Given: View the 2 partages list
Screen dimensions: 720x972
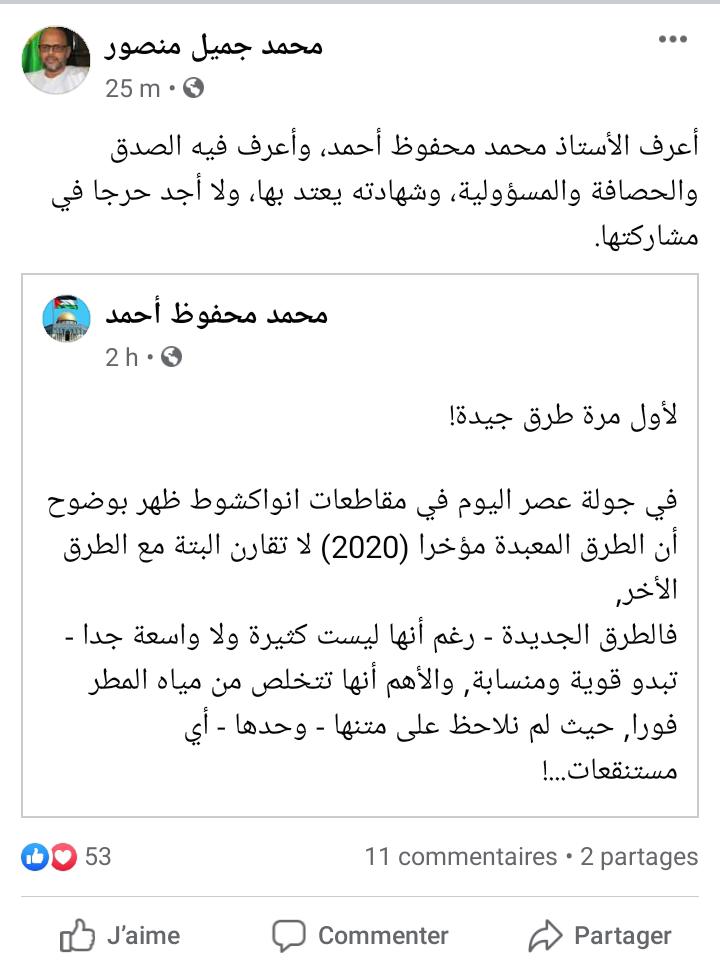Looking at the screenshot, I should click(639, 857).
